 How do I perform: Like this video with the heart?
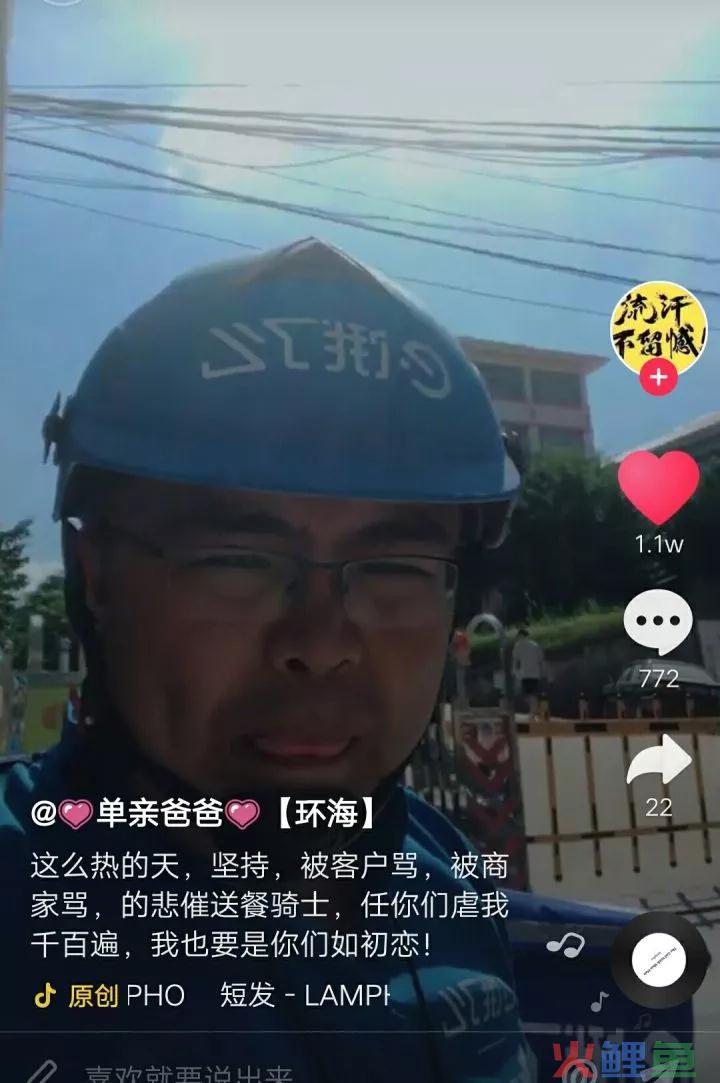[x=658, y=487]
